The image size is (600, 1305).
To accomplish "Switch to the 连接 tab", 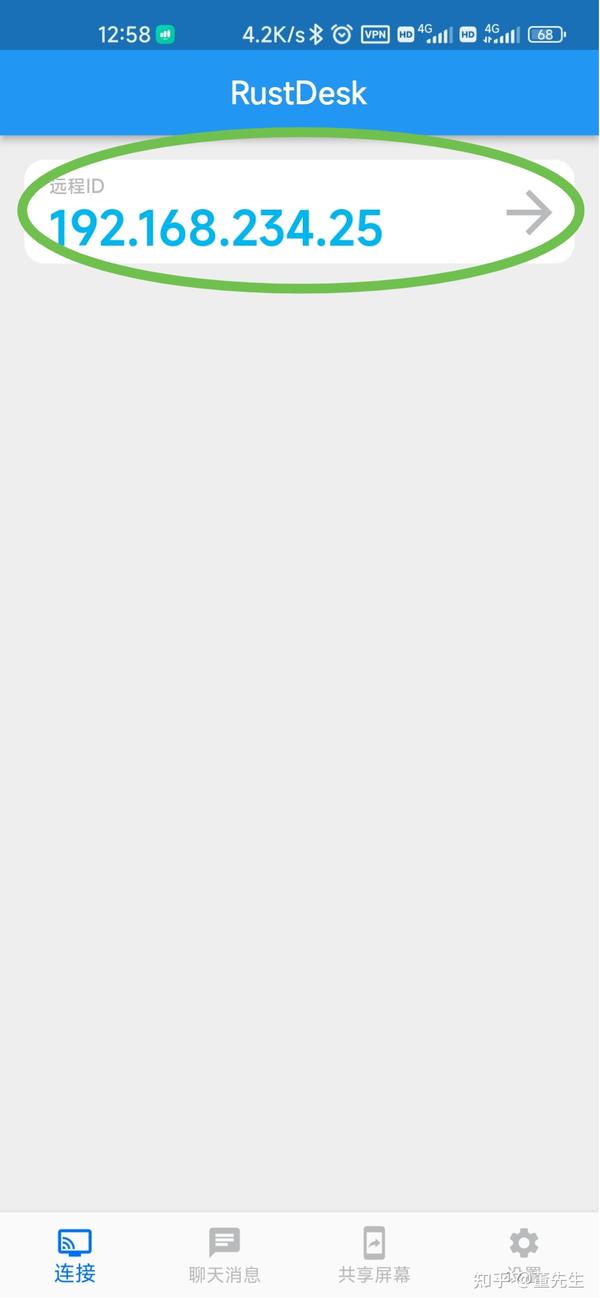I will tap(75, 1256).
